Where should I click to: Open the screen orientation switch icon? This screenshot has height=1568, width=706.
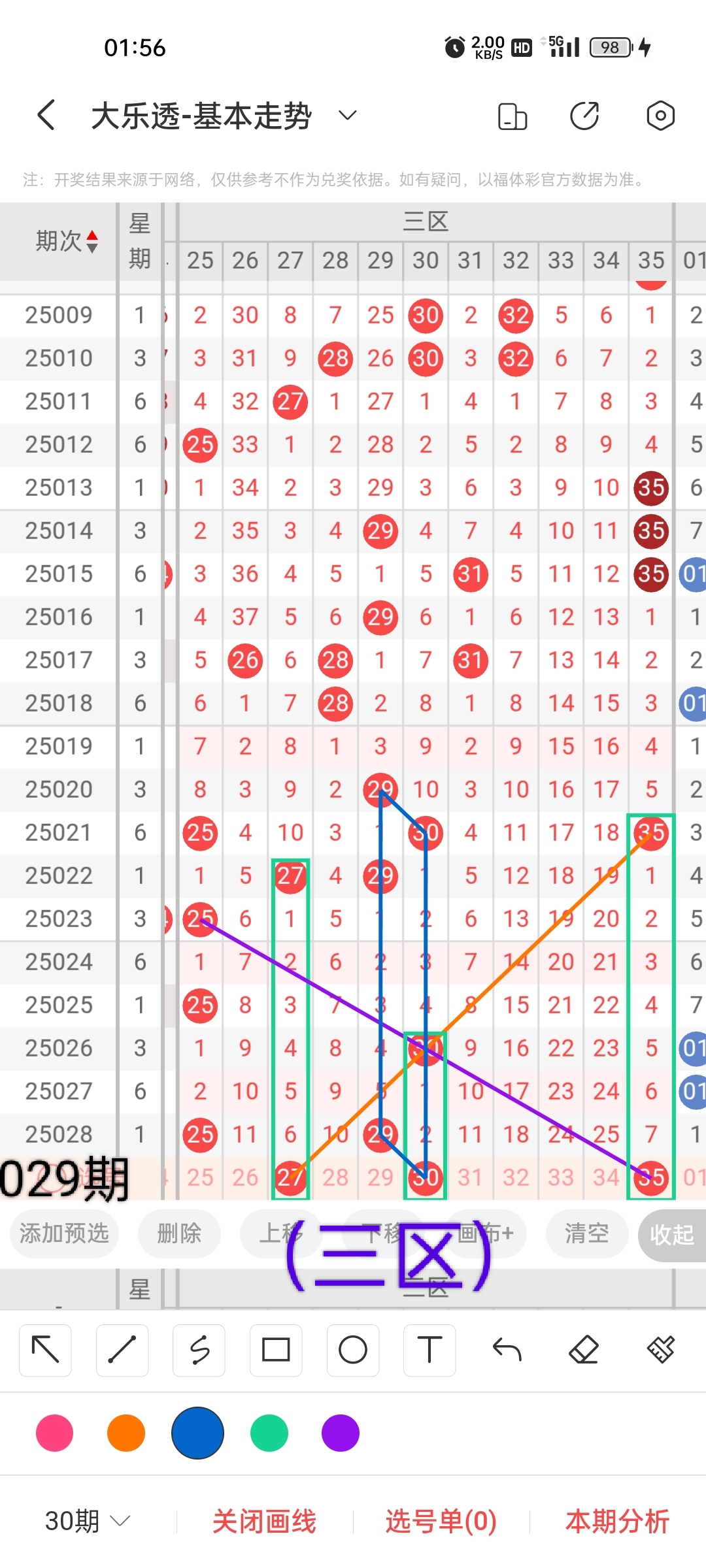(513, 116)
